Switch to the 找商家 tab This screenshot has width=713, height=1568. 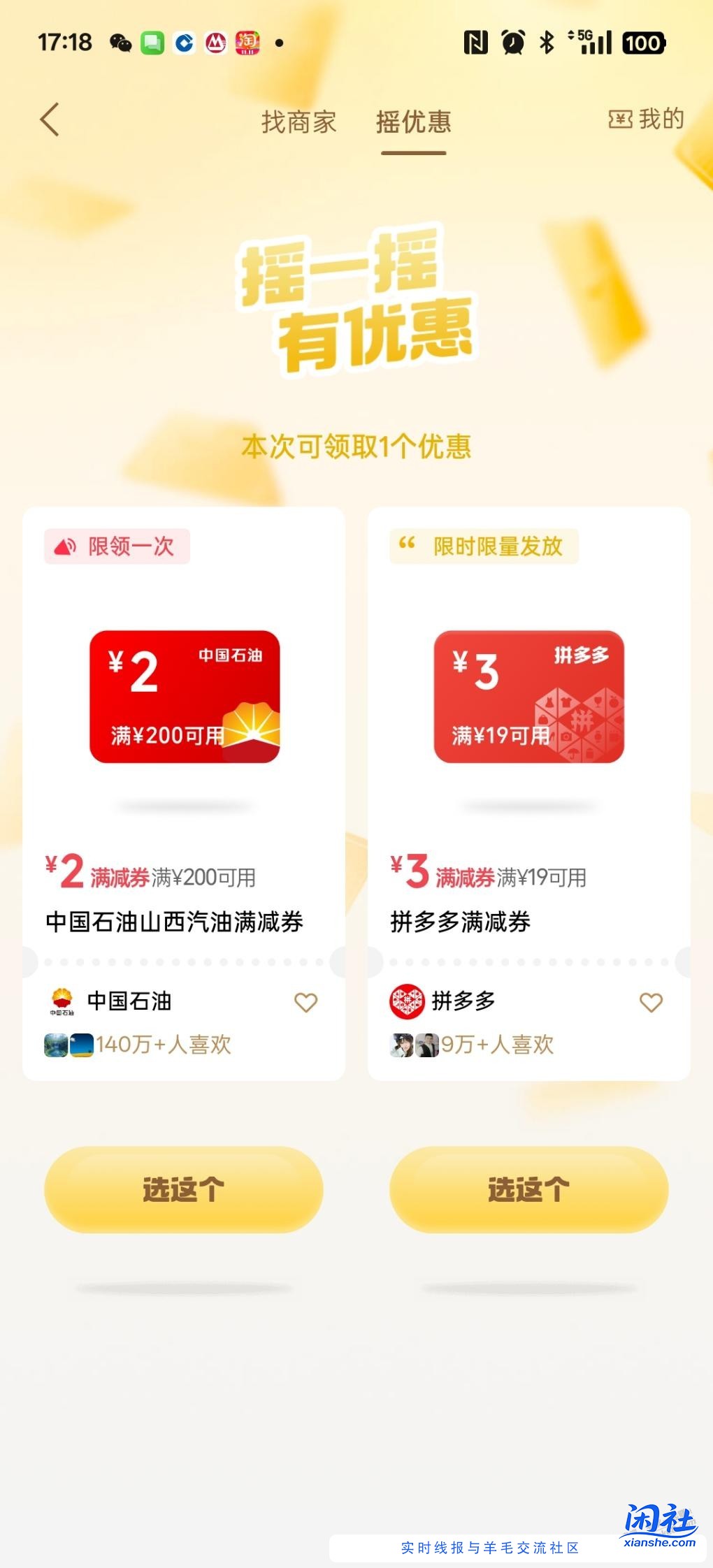pos(298,121)
